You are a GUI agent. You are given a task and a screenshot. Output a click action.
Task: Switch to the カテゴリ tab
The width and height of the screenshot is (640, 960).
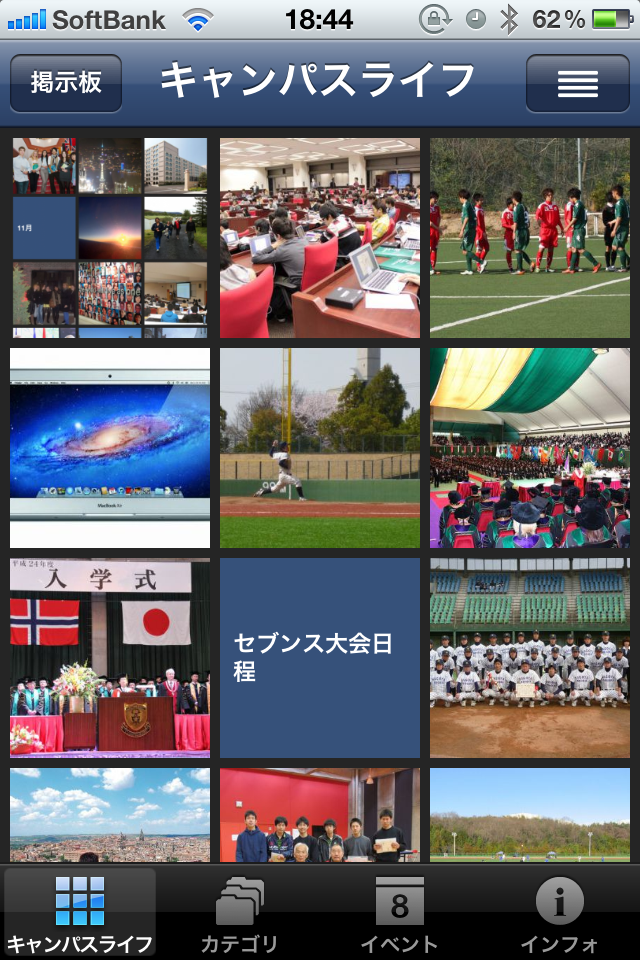[x=240, y=915]
